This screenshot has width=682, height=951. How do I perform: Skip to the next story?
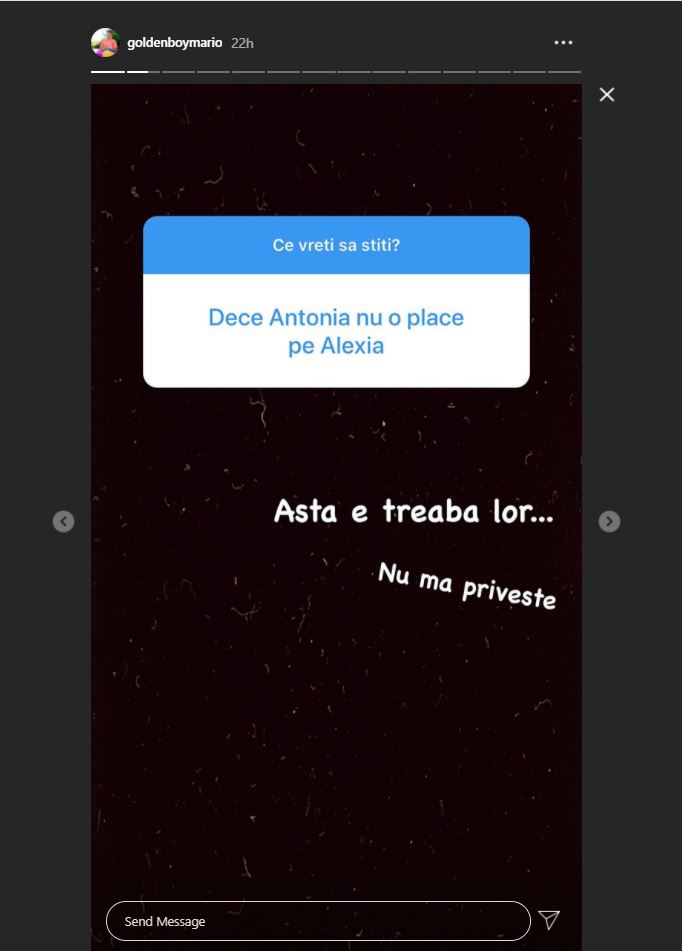click(609, 522)
